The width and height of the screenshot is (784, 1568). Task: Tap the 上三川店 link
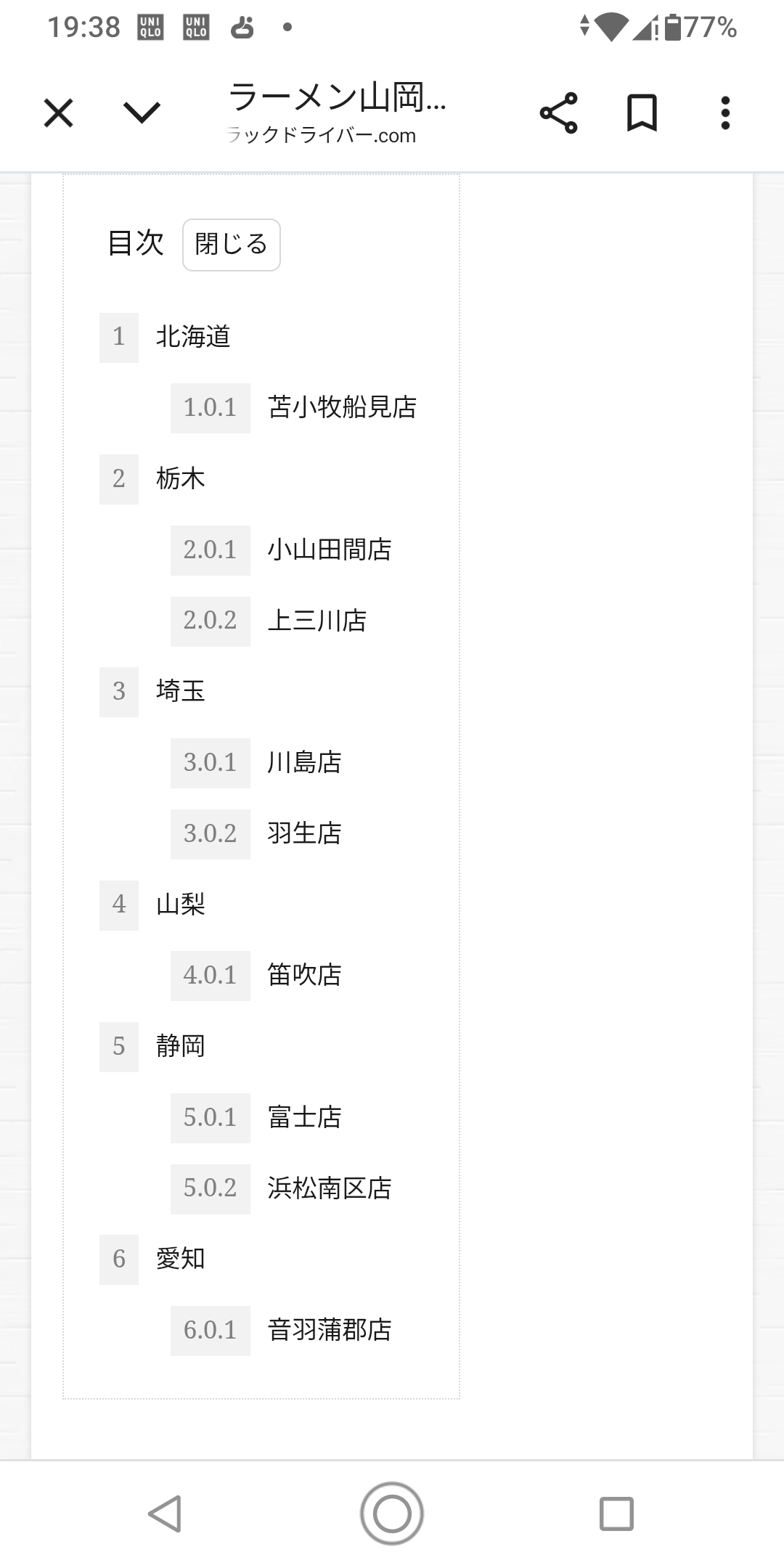tap(317, 621)
